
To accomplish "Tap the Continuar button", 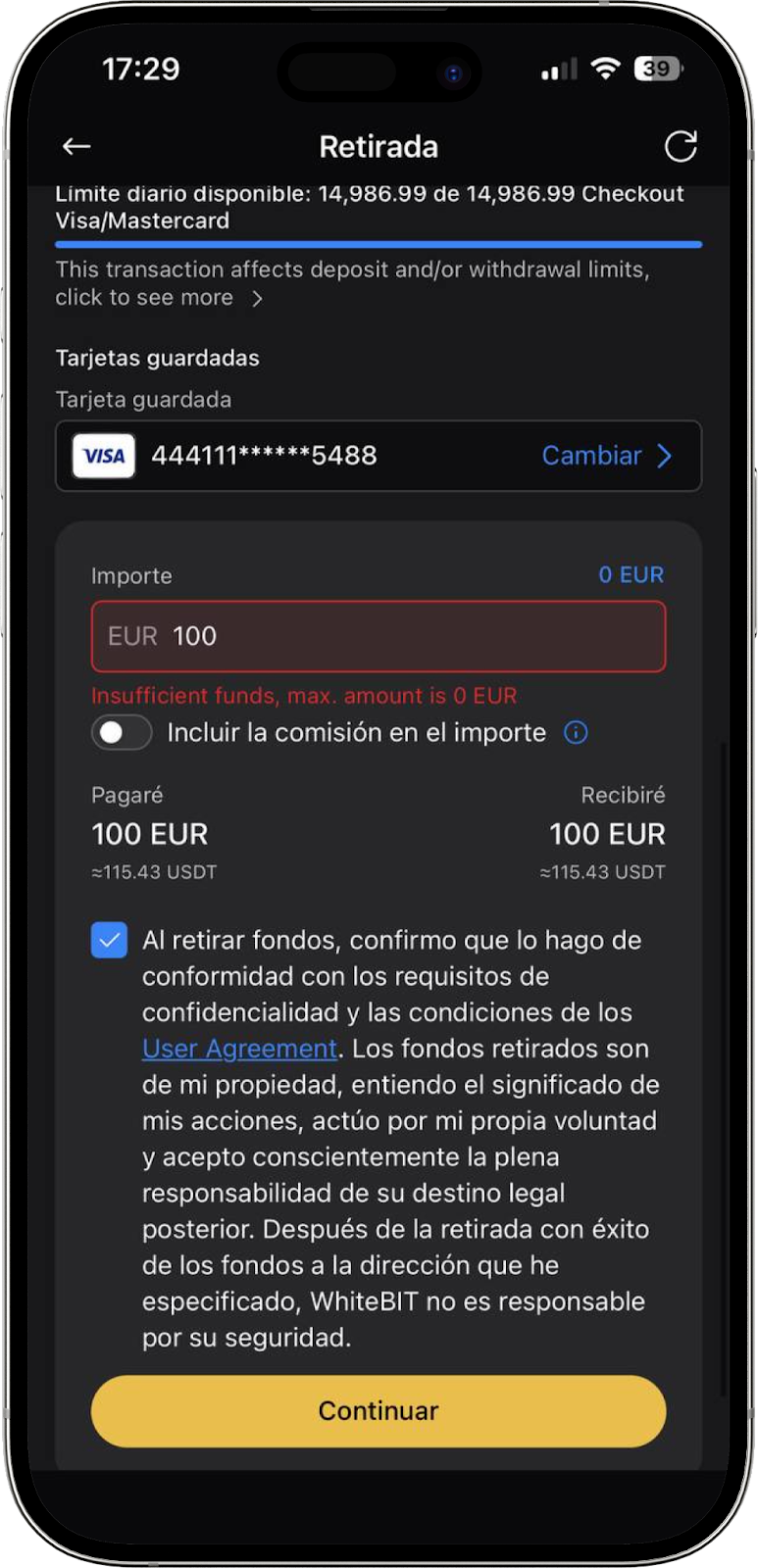I will (x=379, y=1411).
